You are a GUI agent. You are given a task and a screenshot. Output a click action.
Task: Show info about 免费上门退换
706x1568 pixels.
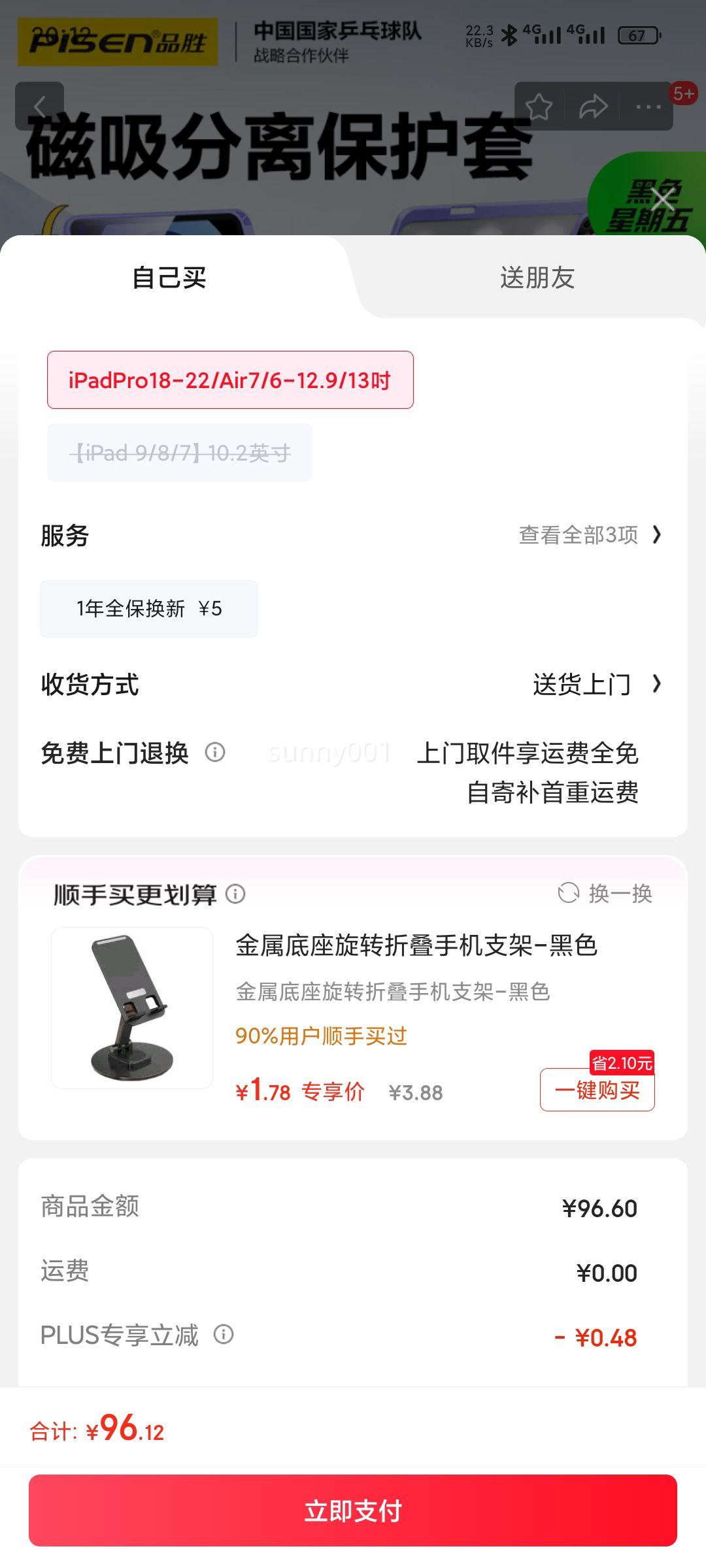click(215, 753)
